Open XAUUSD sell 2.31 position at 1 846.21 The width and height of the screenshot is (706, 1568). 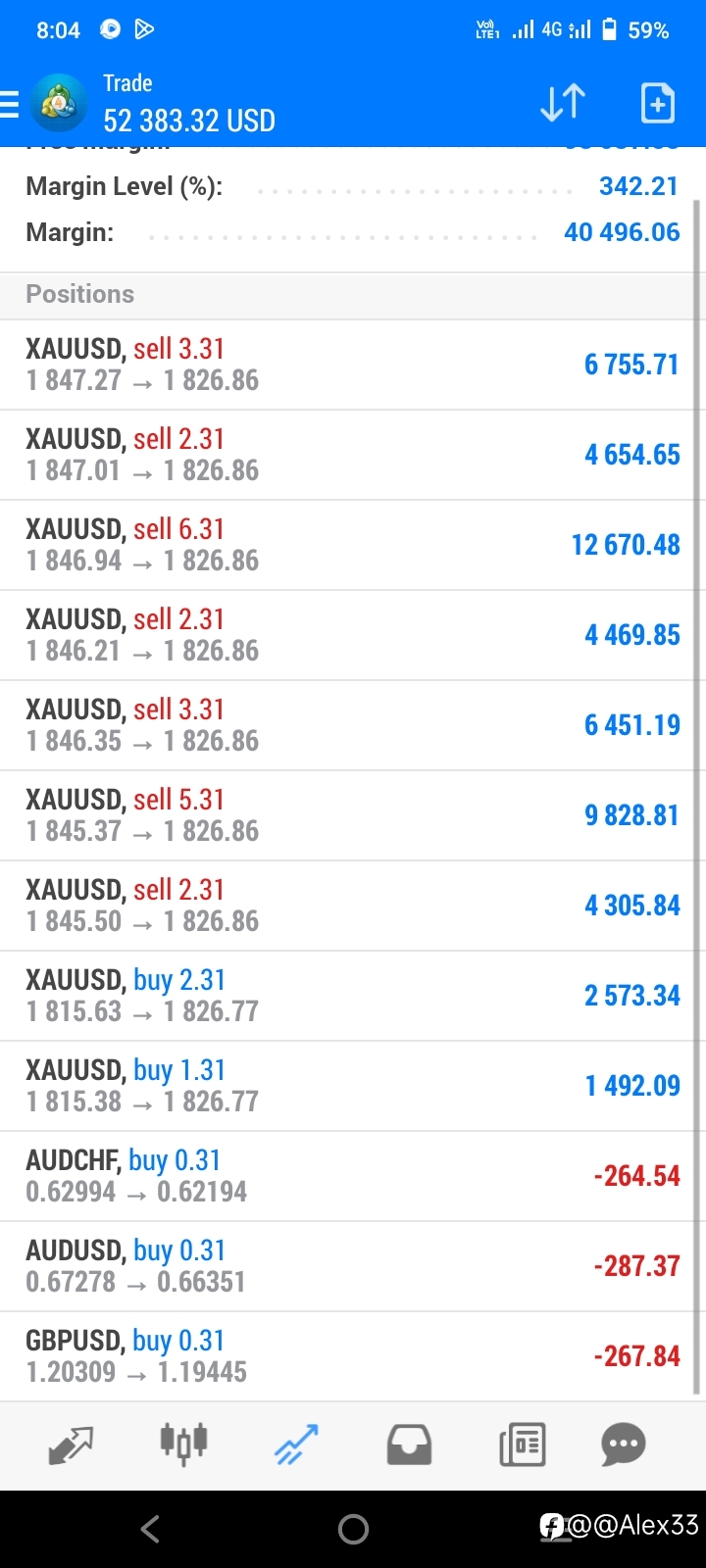tap(353, 635)
